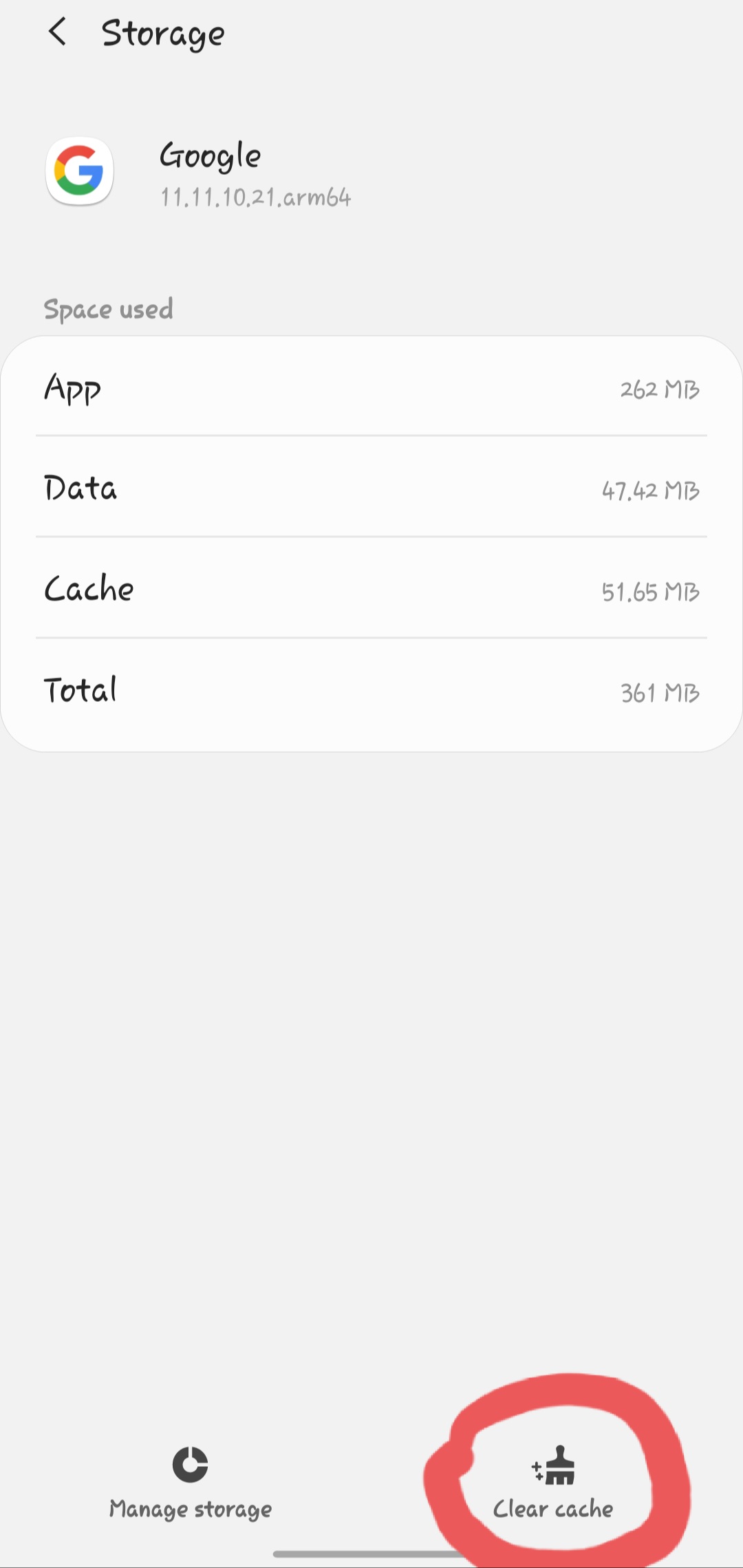Clear cache for the Google app
This screenshot has width=743, height=1568.
(553, 1483)
